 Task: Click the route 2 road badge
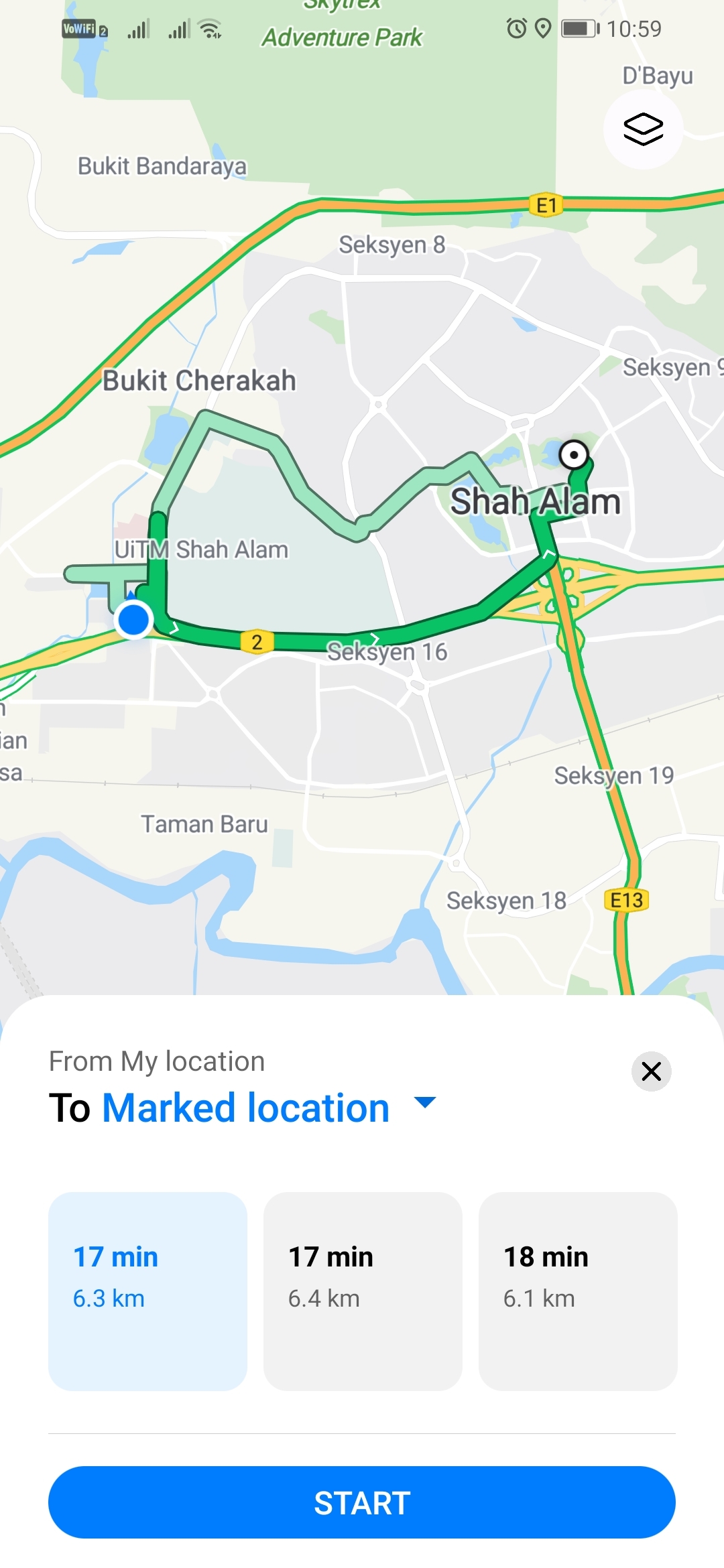tap(257, 642)
